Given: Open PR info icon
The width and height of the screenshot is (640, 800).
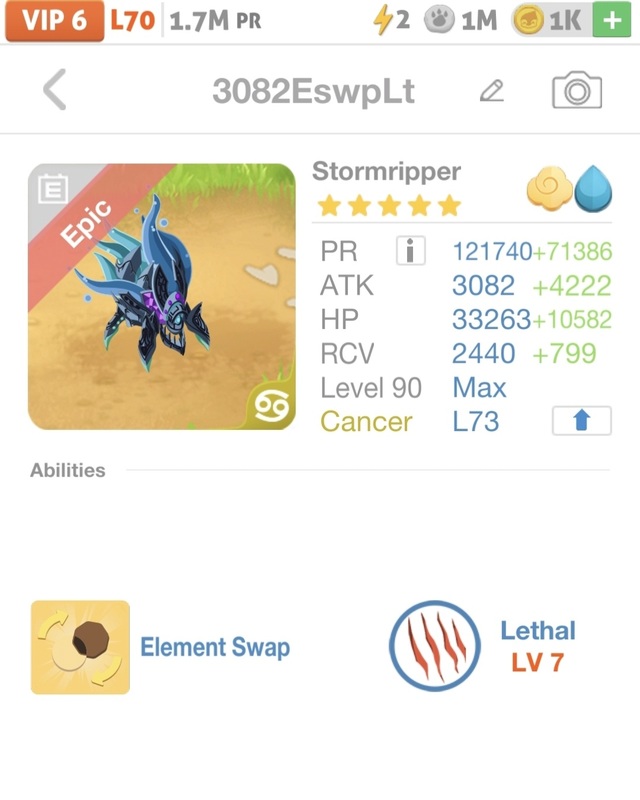Looking at the screenshot, I should pyautogui.click(x=410, y=251).
